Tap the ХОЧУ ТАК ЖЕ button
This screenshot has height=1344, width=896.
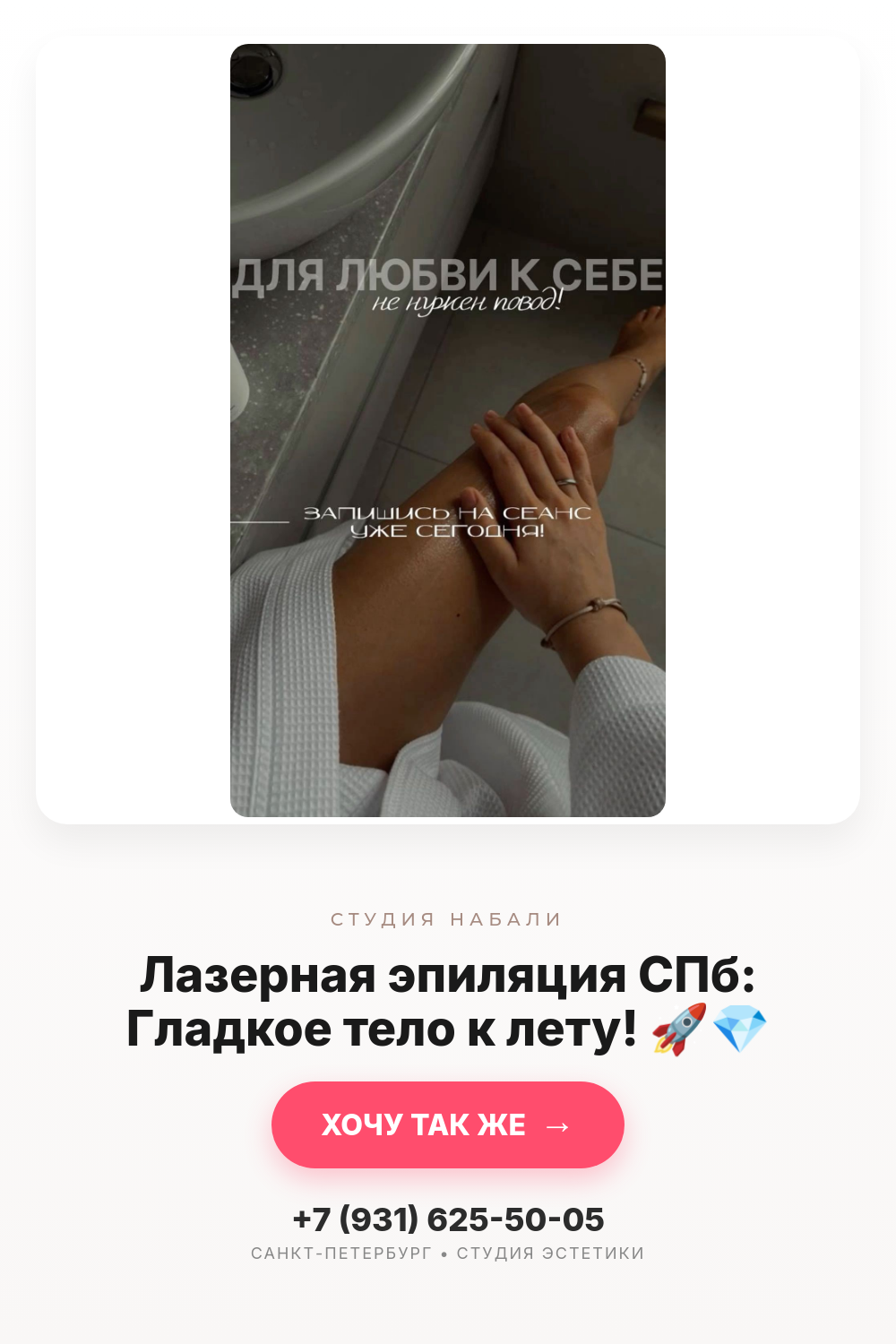[448, 1124]
